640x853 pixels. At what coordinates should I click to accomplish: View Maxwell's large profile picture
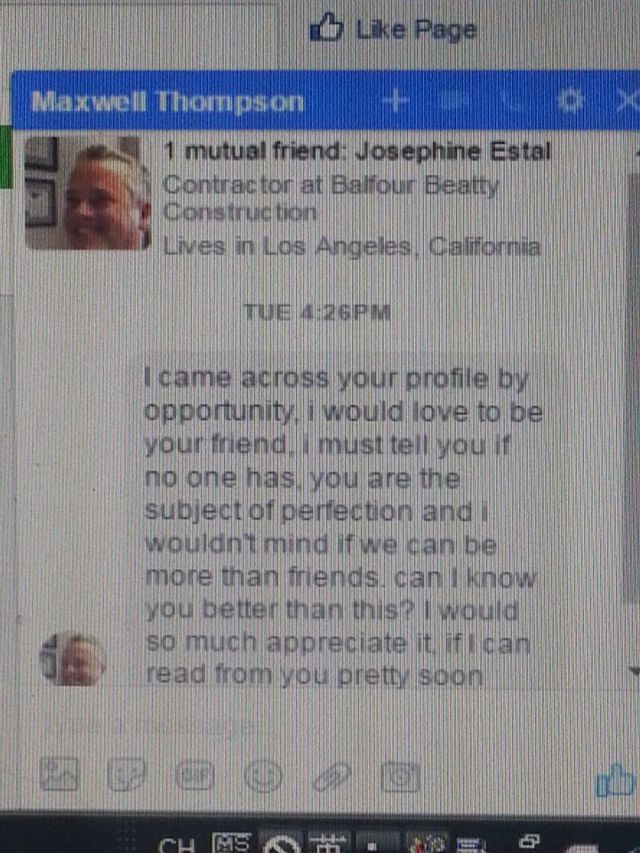89,193
